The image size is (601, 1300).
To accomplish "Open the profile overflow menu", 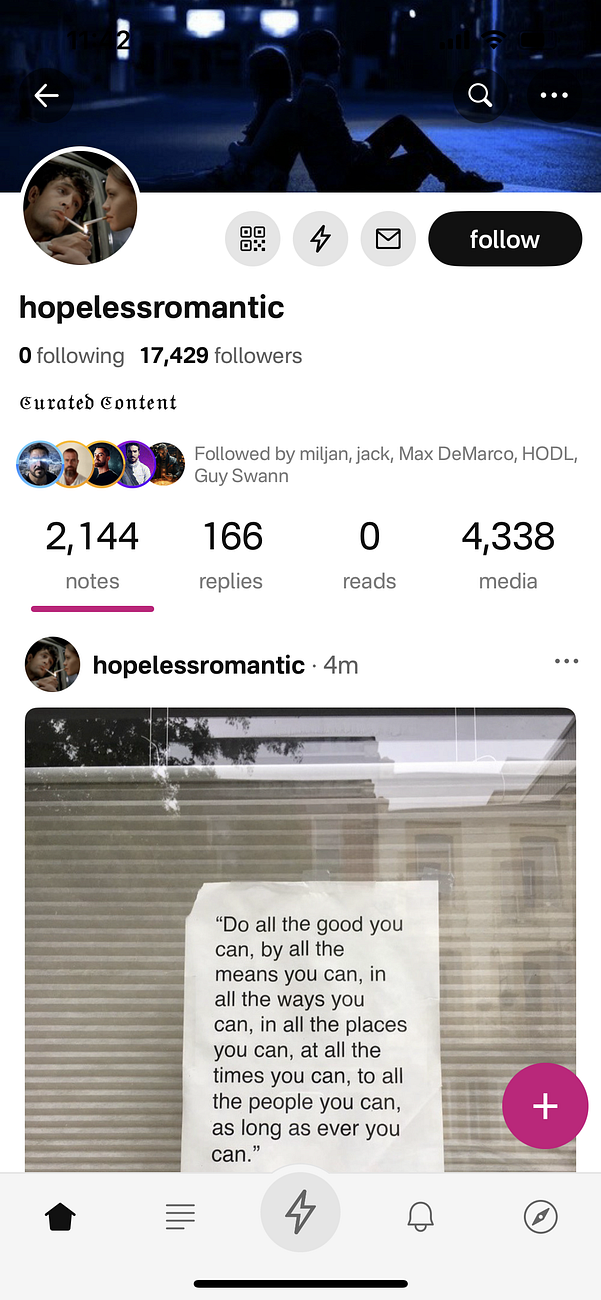I will 553,95.
